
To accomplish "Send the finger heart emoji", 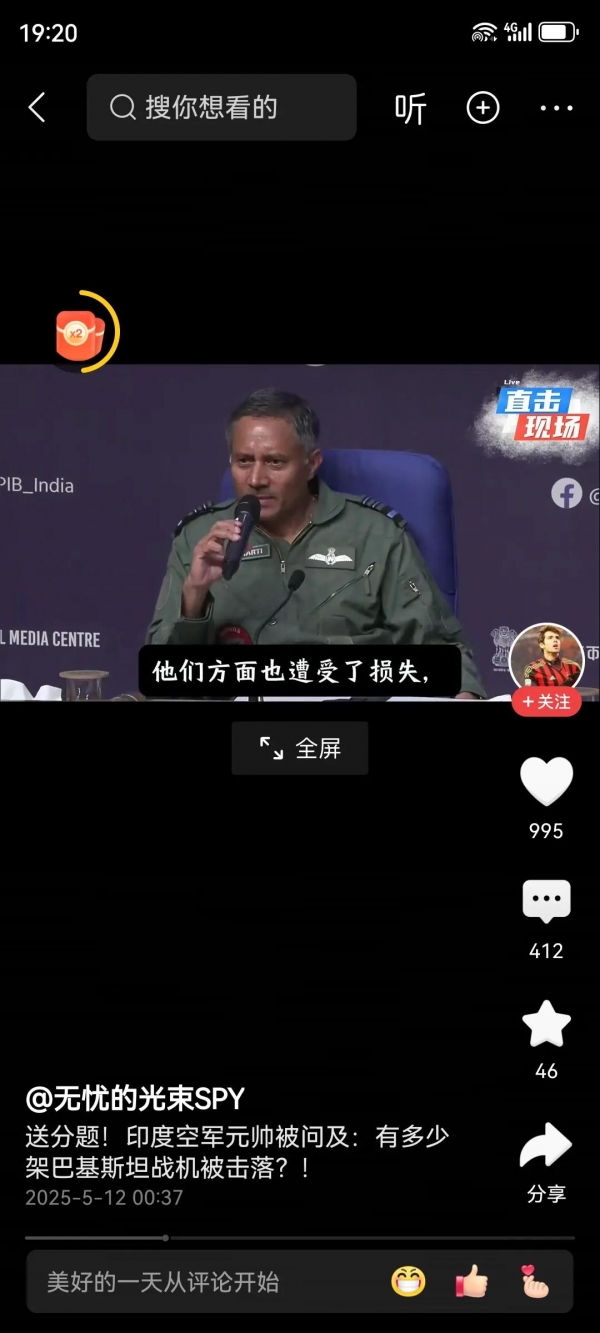I will coord(534,1282).
